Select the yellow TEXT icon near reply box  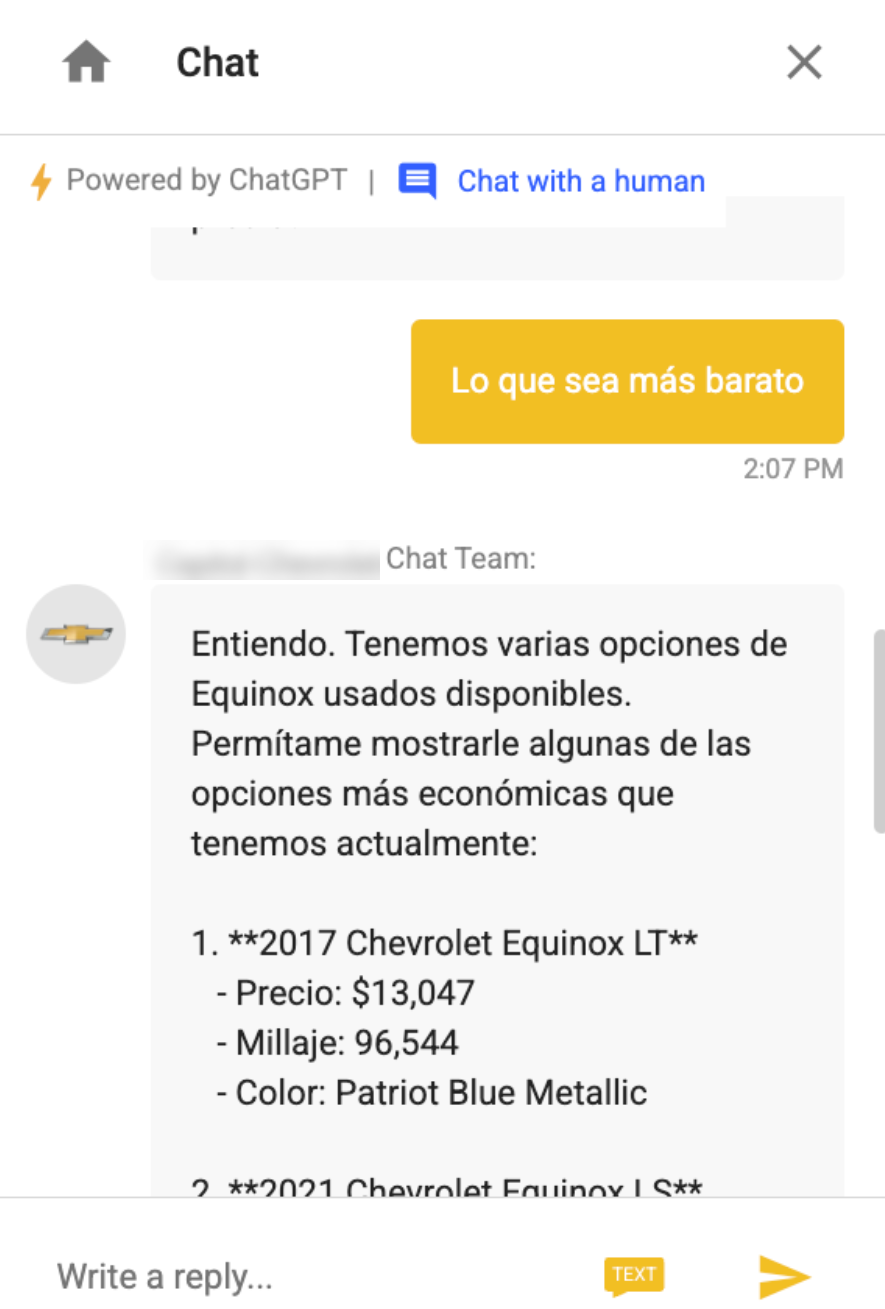tap(633, 1274)
